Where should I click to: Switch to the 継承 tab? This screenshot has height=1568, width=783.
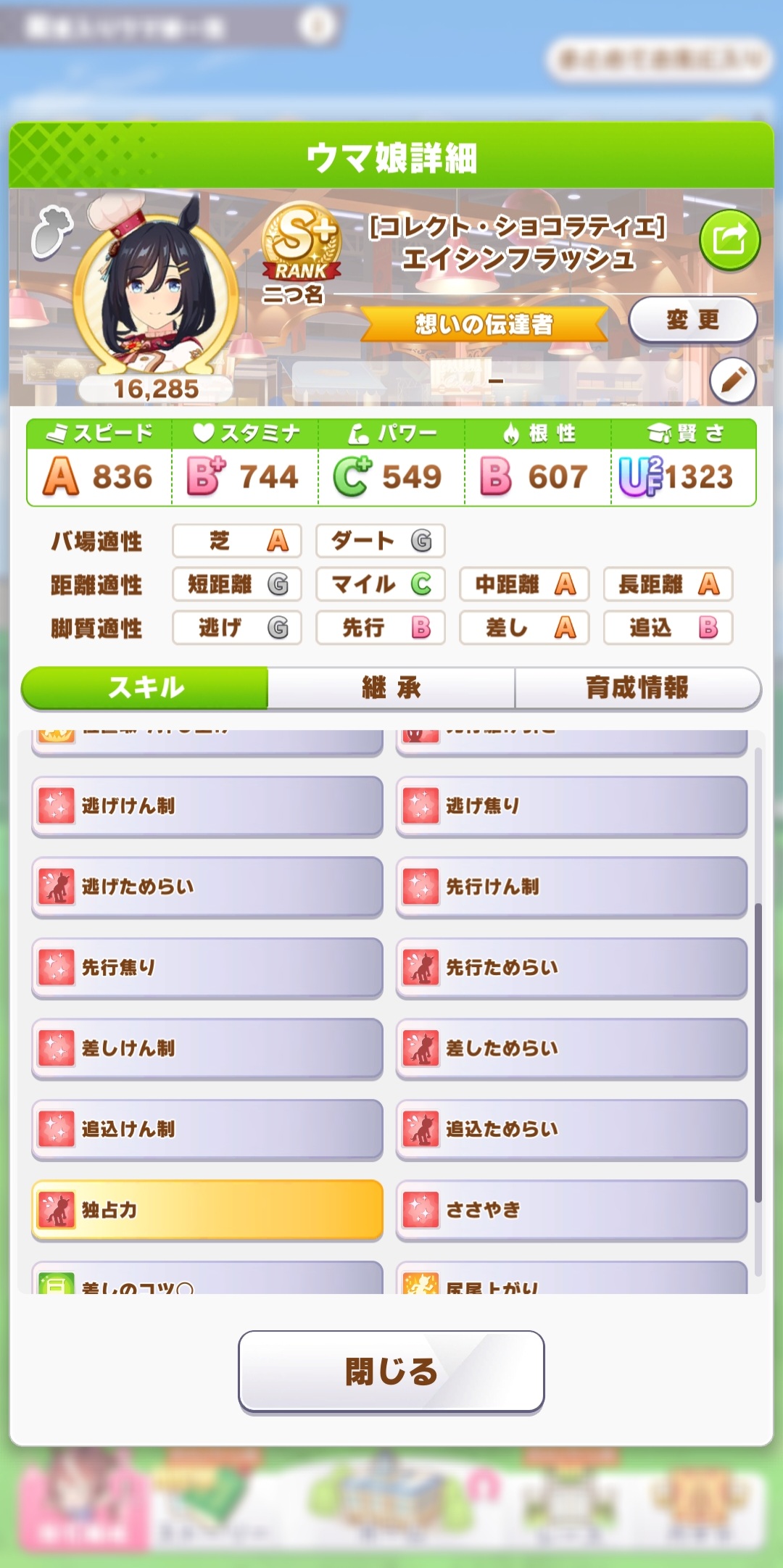pos(391,687)
